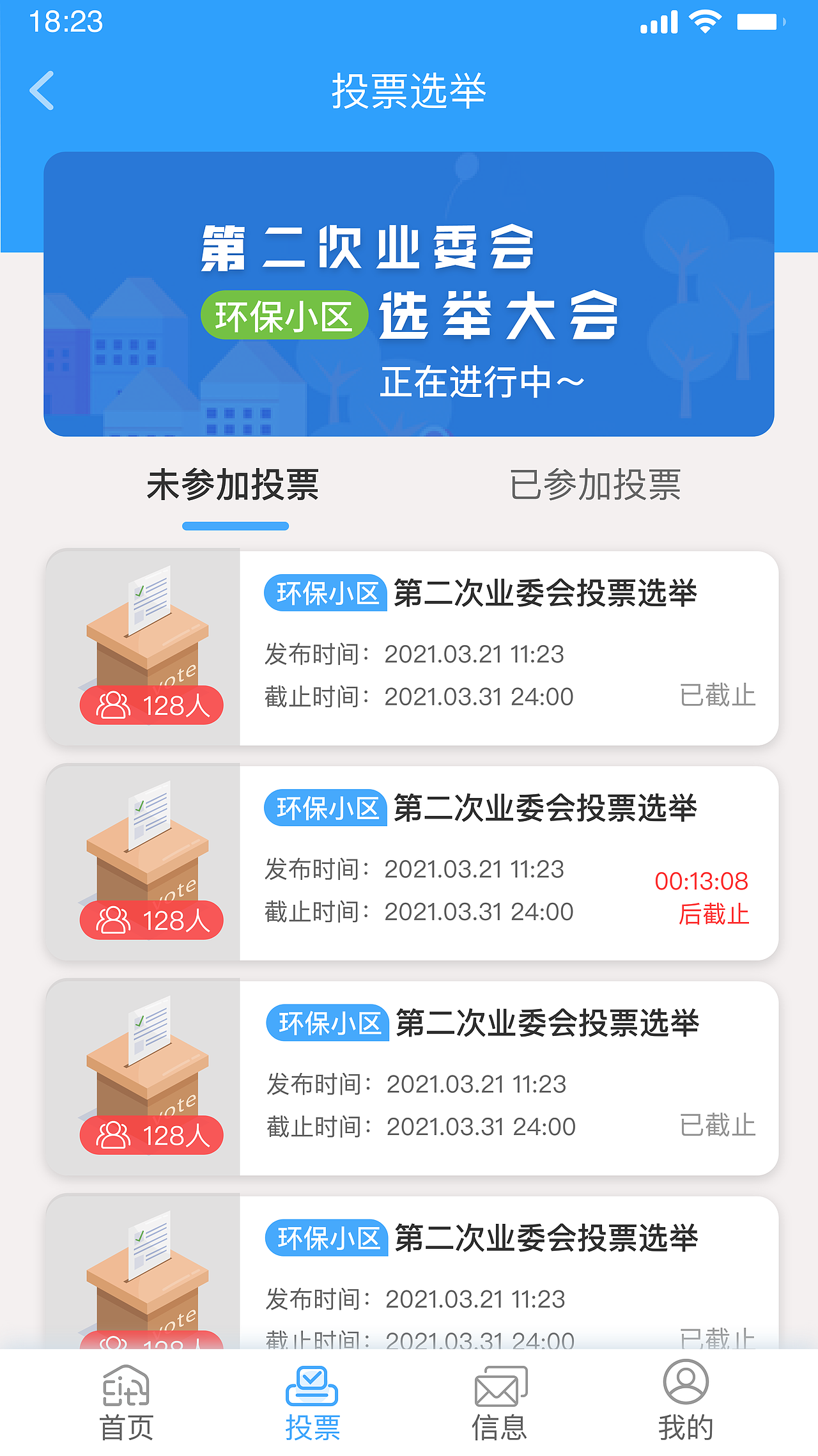Switch to the 已参加投票 tab
This screenshot has width=818, height=1456.
[x=596, y=486]
